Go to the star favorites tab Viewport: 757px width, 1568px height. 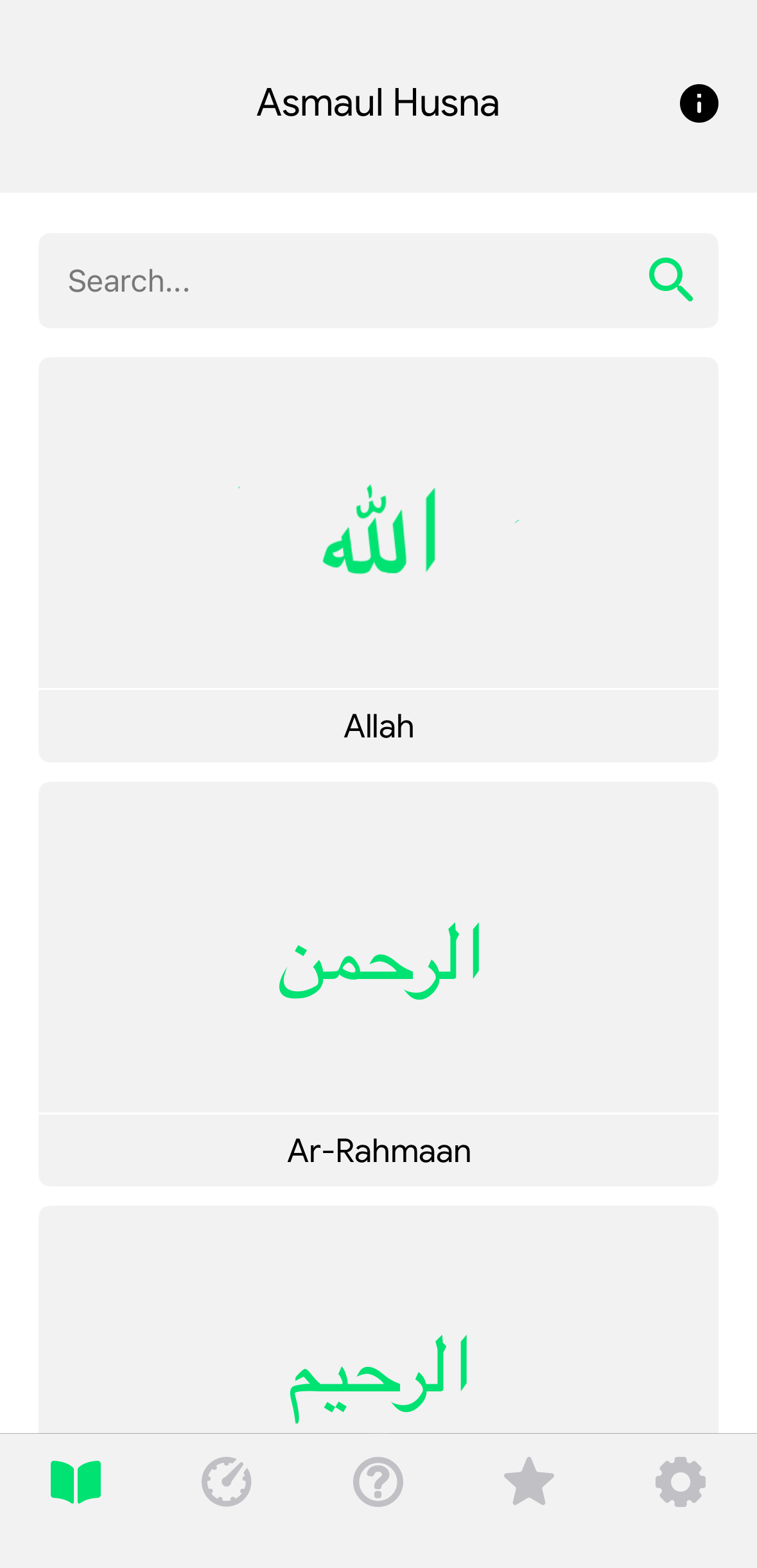(529, 1482)
